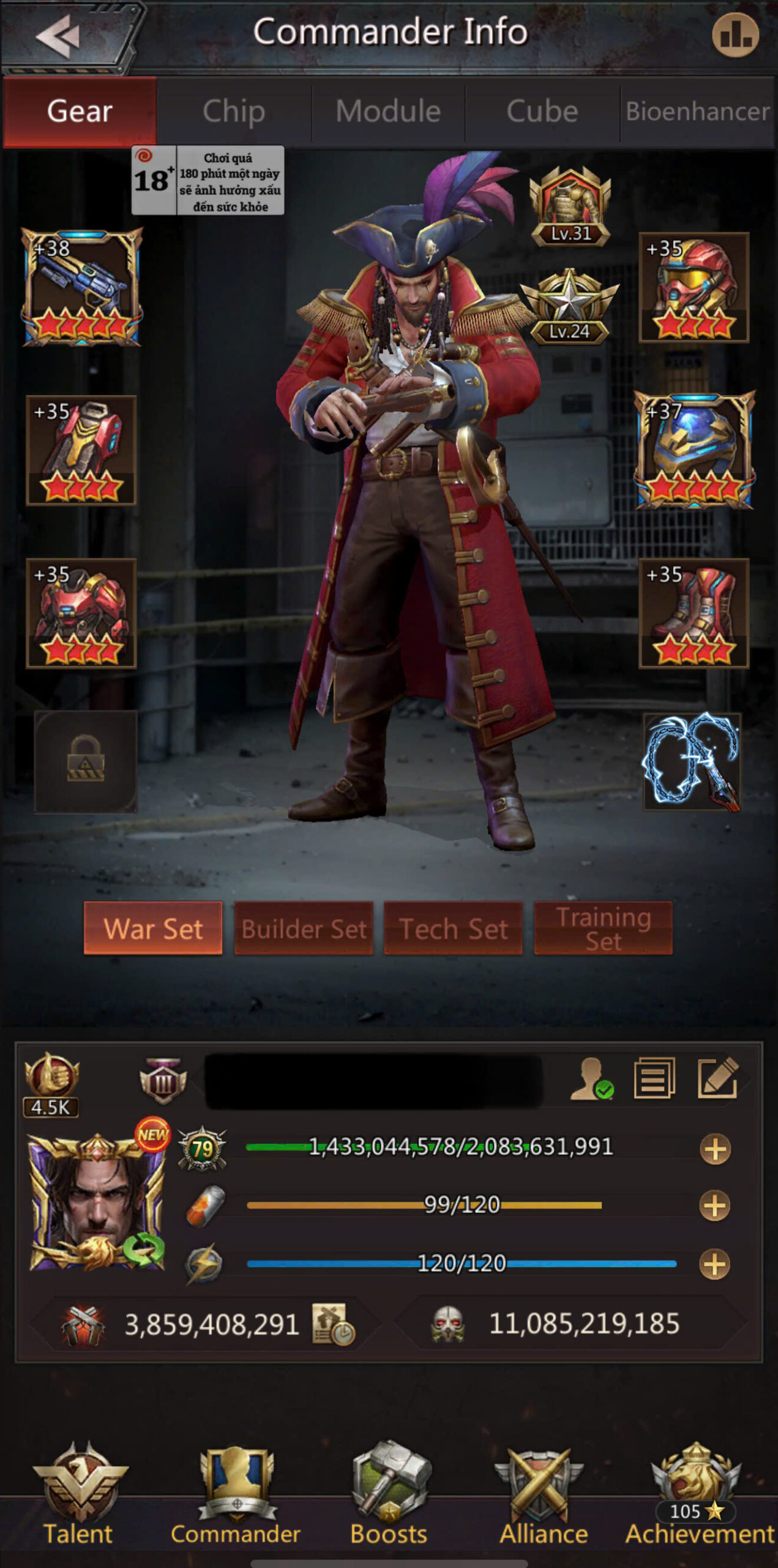Viewport: 778px width, 1568px height.
Task: Open the Boosts section
Action: pyautogui.click(x=389, y=1494)
